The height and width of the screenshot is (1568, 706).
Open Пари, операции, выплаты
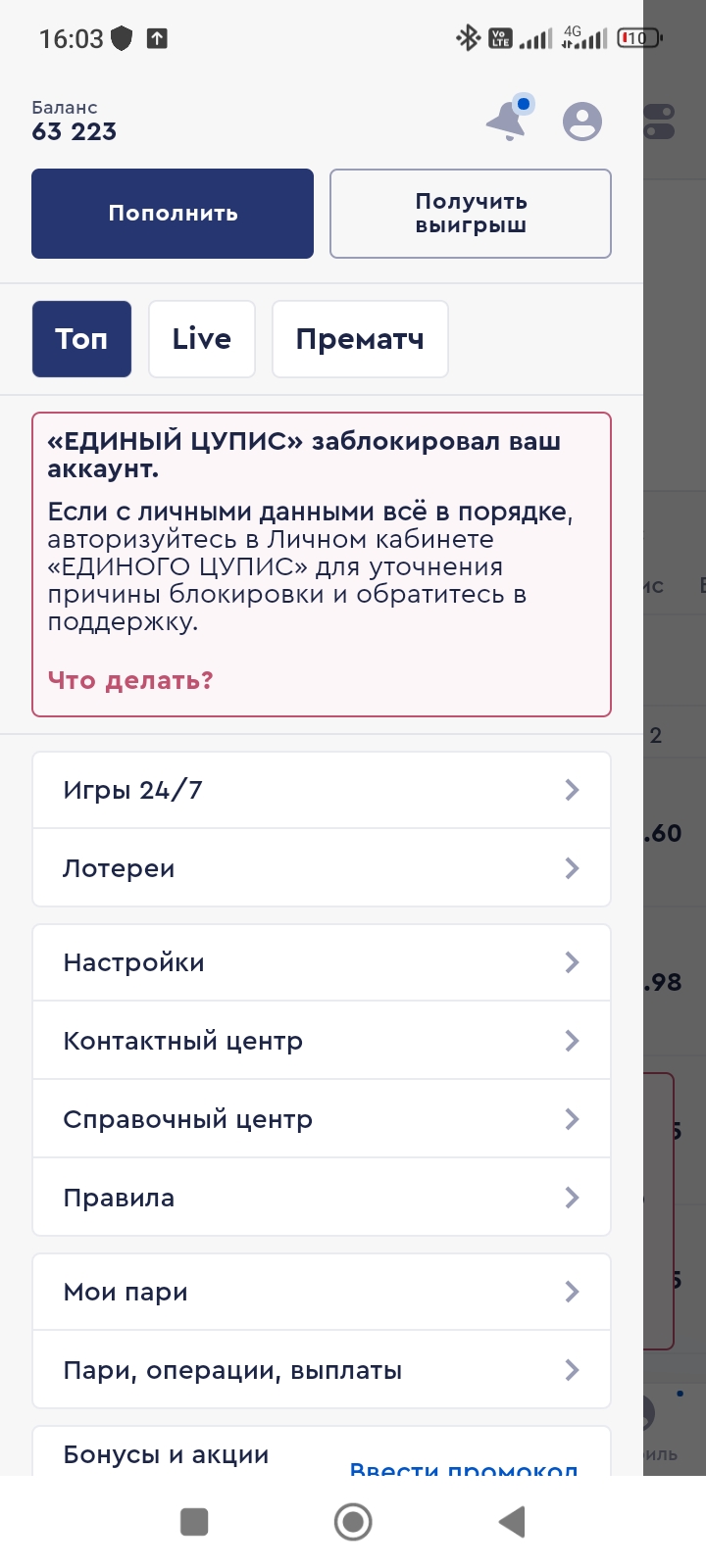(322, 1370)
